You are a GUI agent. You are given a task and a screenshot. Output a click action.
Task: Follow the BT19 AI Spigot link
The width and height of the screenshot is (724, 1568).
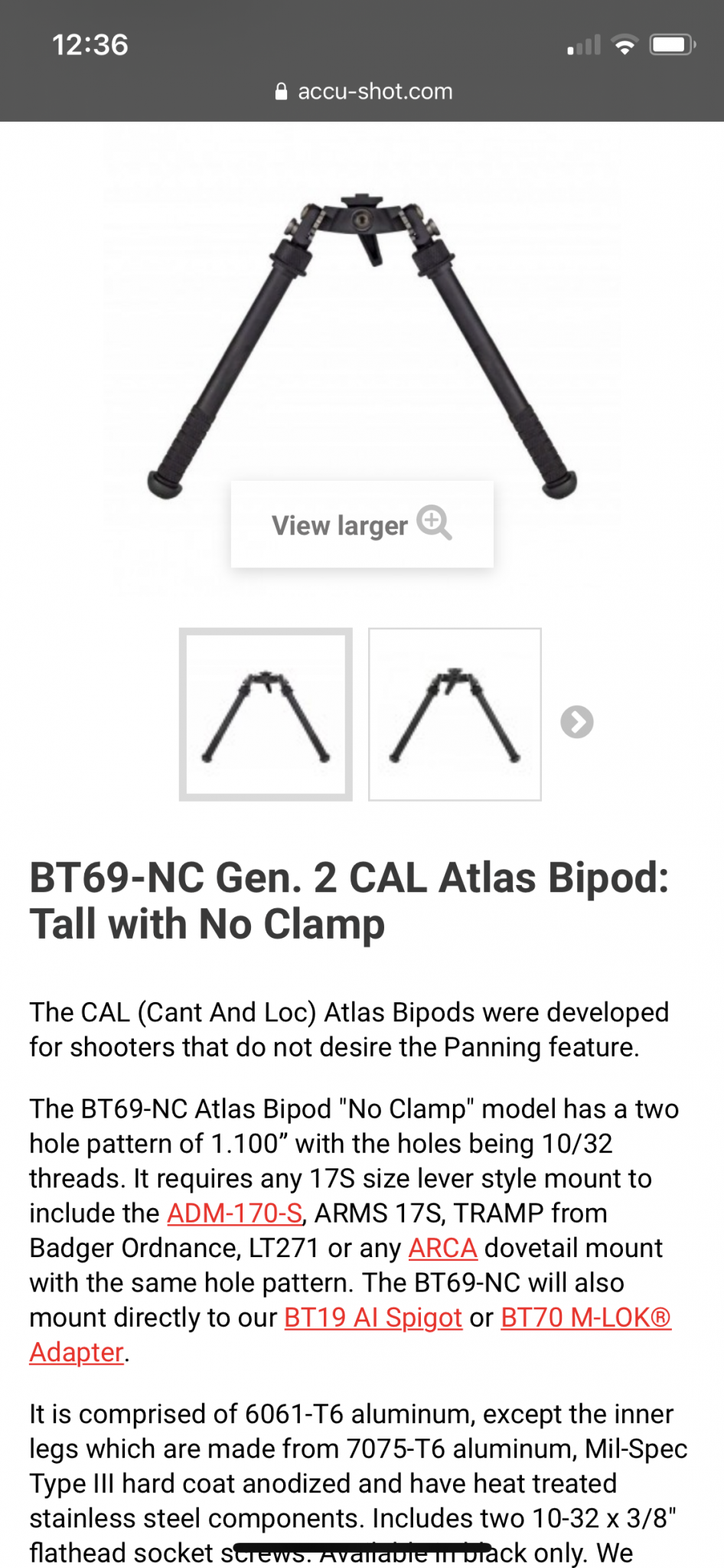click(x=373, y=1318)
